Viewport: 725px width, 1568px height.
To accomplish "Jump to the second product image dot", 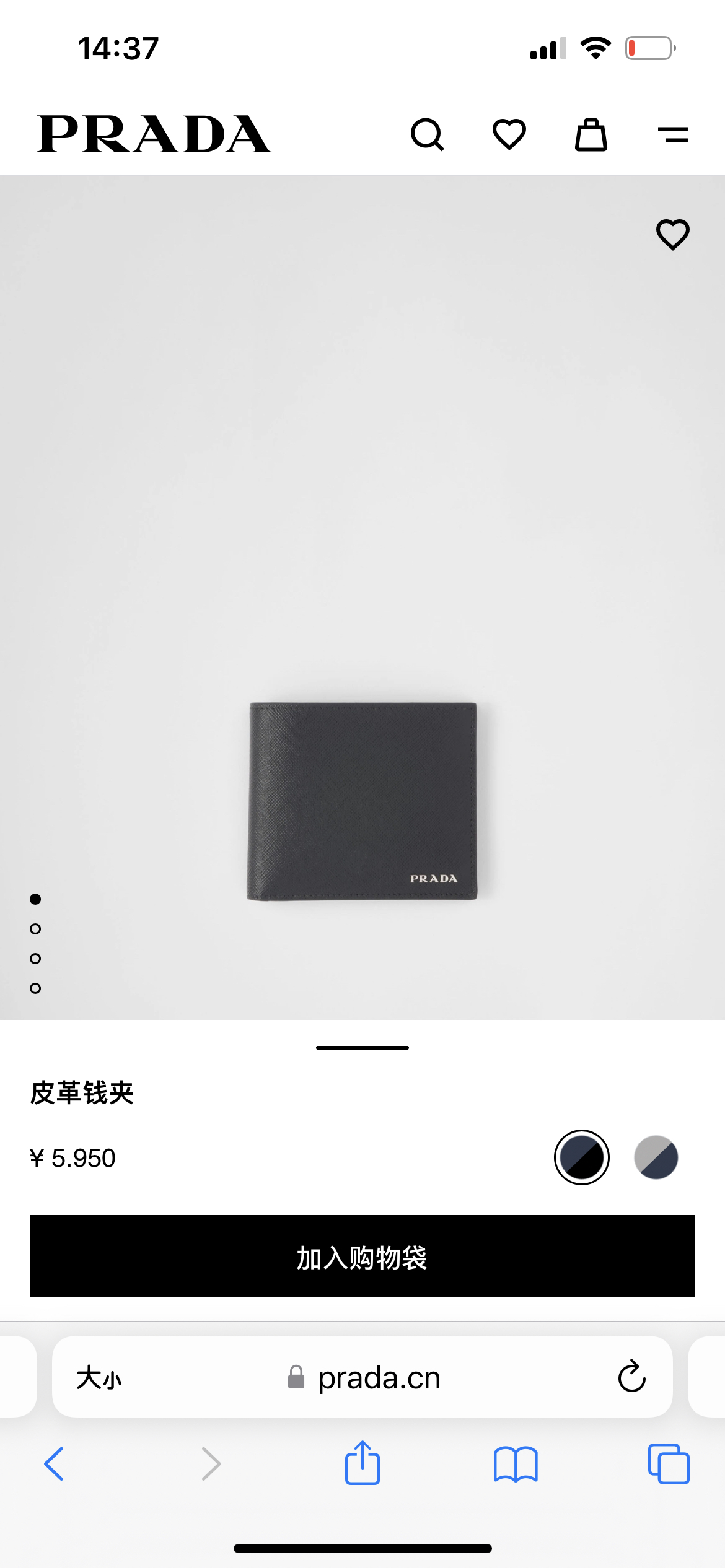I will tap(35, 929).
